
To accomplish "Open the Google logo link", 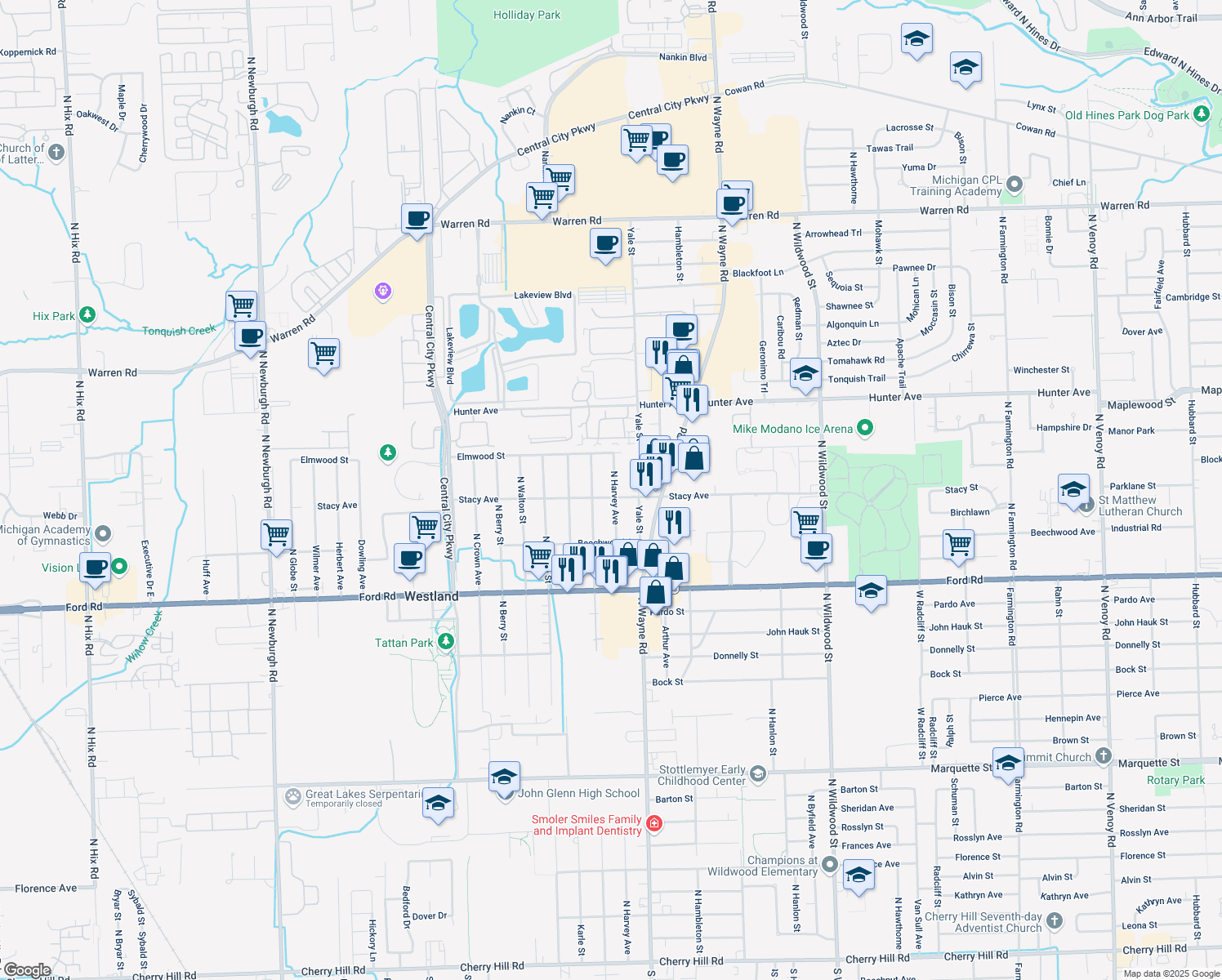I will [x=27, y=969].
